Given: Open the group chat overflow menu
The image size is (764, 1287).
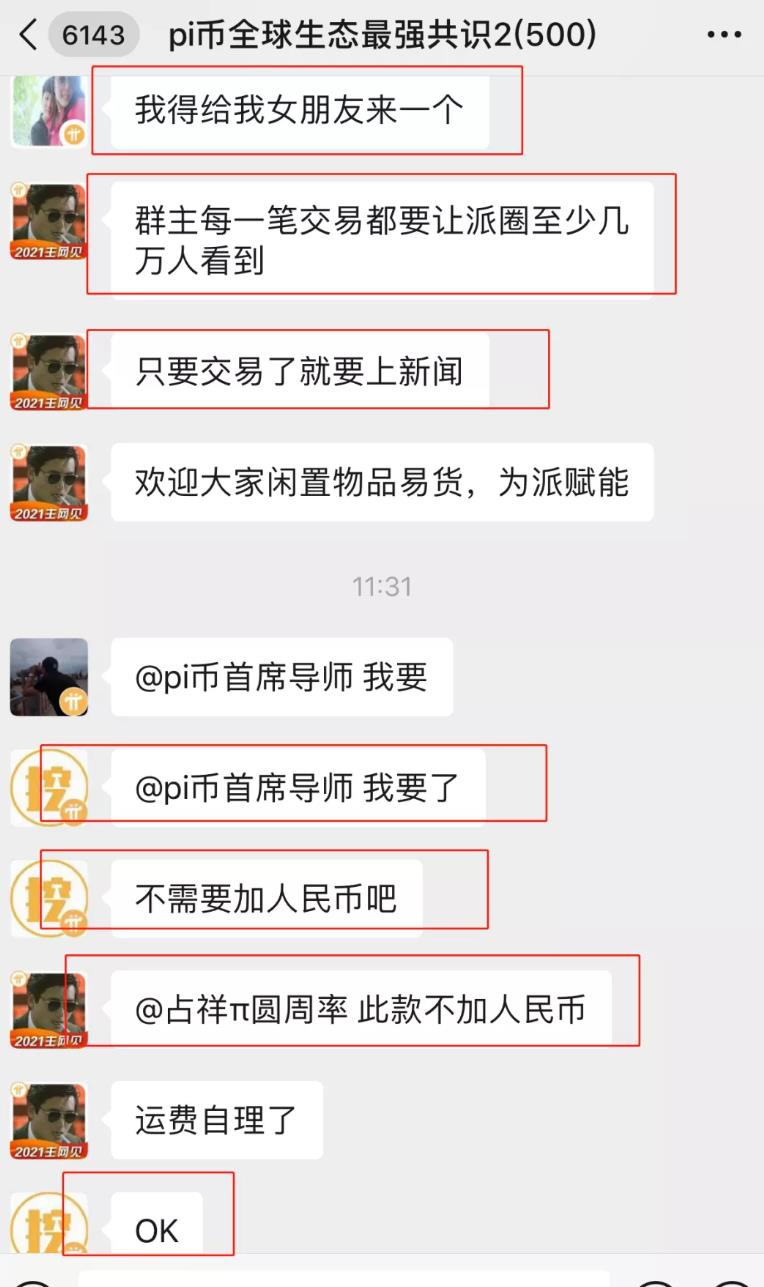Looking at the screenshot, I should [724, 36].
